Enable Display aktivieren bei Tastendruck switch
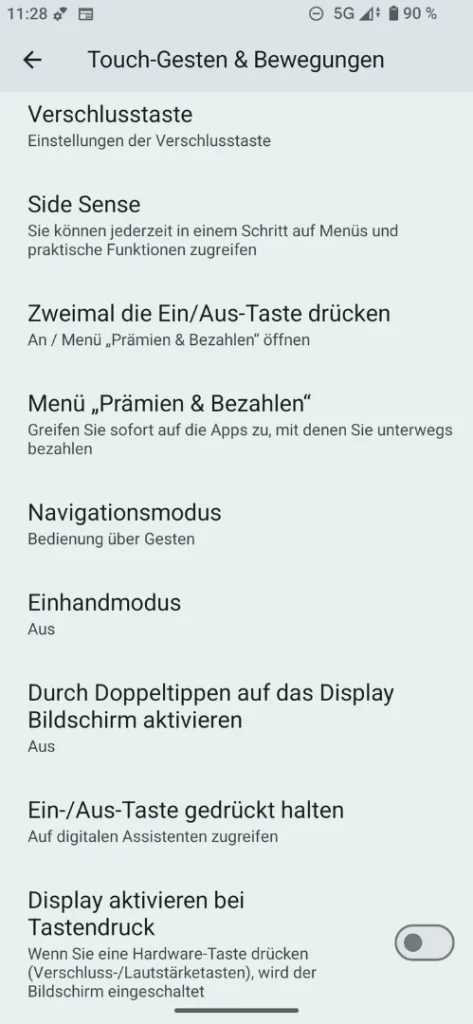473x1024 pixels. point(424,942)
